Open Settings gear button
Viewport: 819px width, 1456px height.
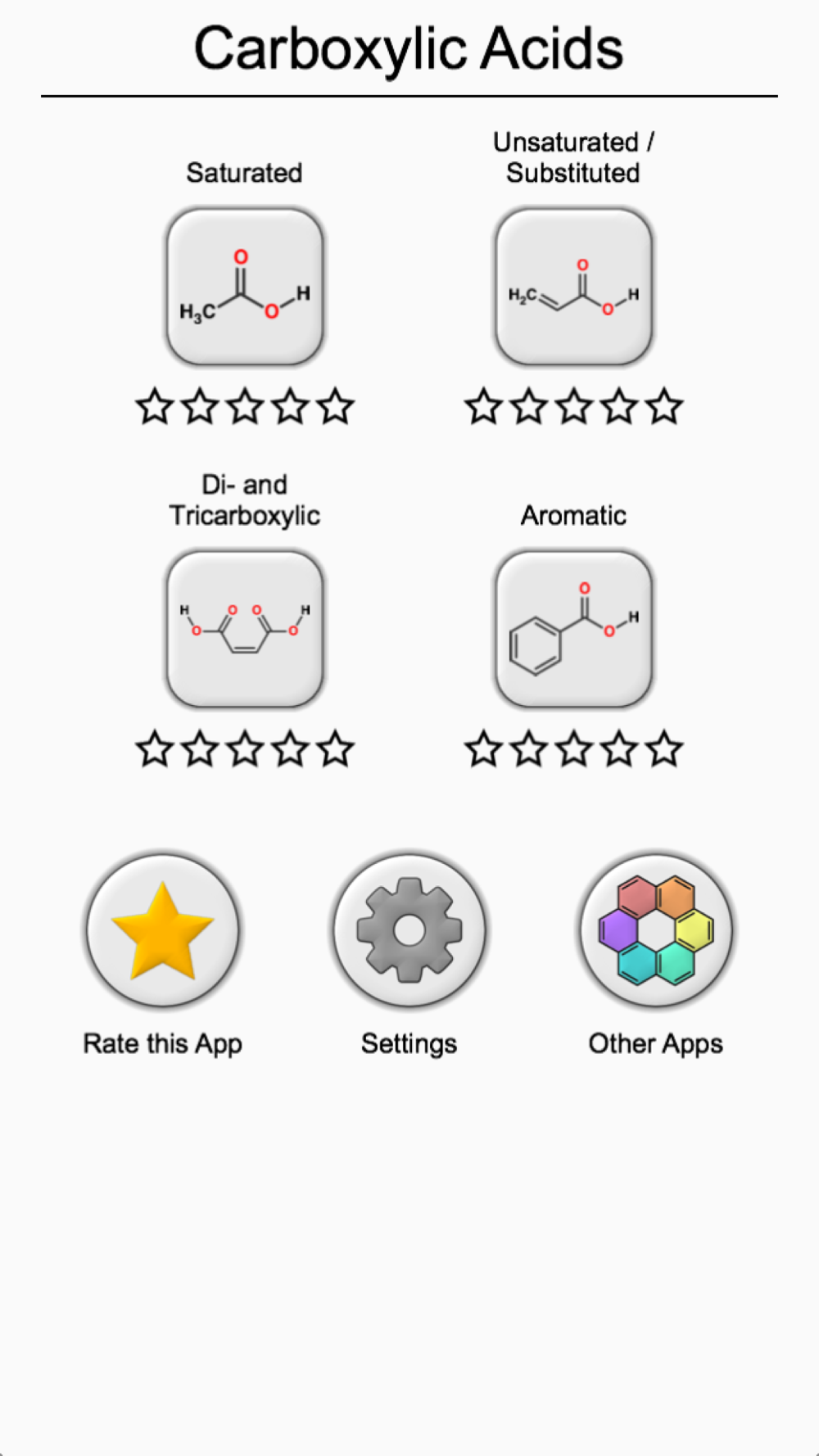coord(409,930)
